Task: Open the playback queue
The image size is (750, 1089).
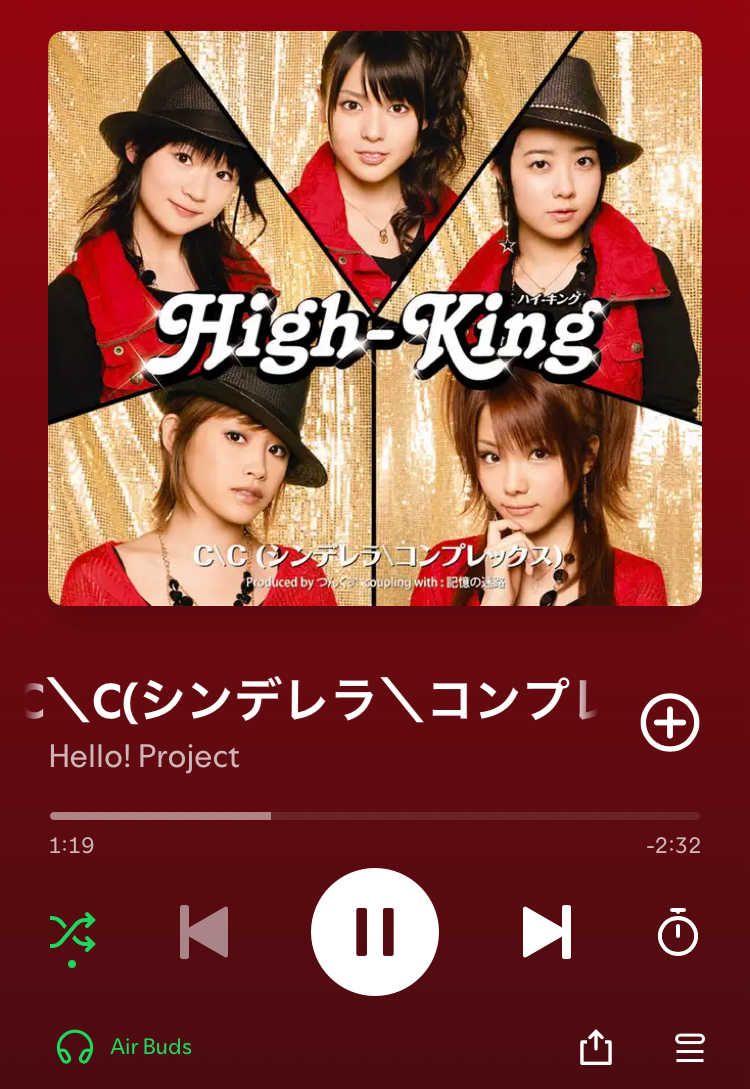Action: pyautogui.click(x=690, y=1048)
